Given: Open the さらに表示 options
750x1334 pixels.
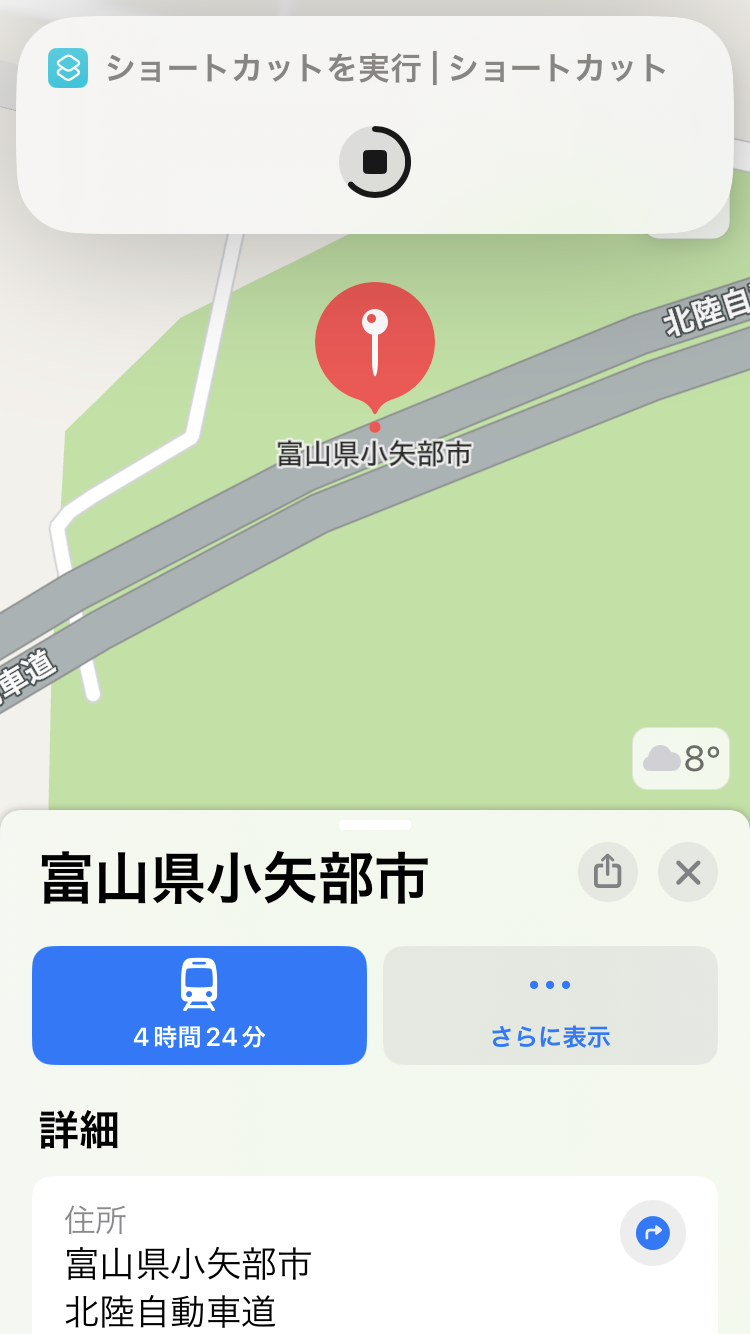Looking at the screenshot, I should pos(550,1005).
